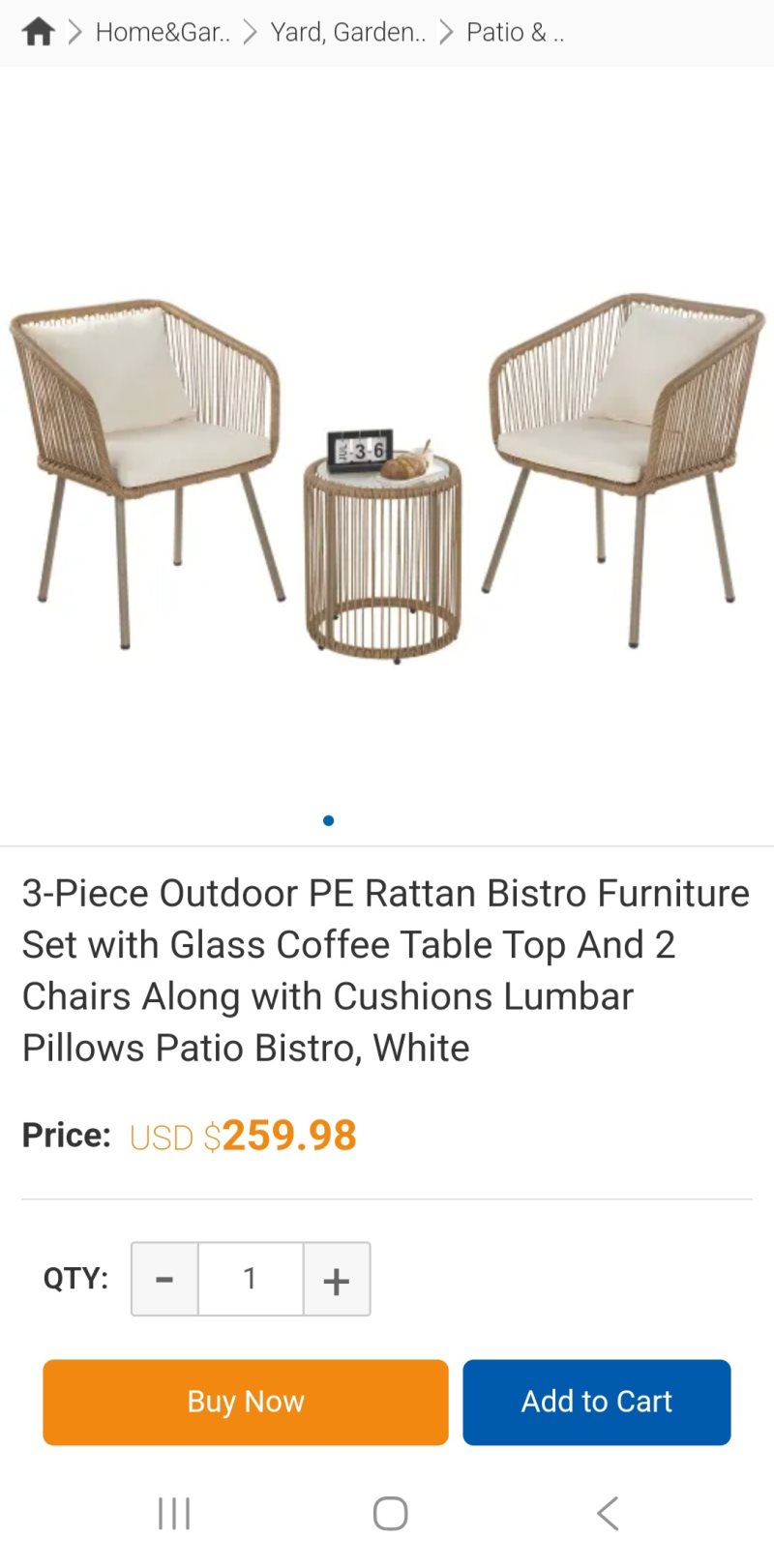Decrease quantity with the minus button
Screen dimensions: 774x1568
(x=164, y=1280)
